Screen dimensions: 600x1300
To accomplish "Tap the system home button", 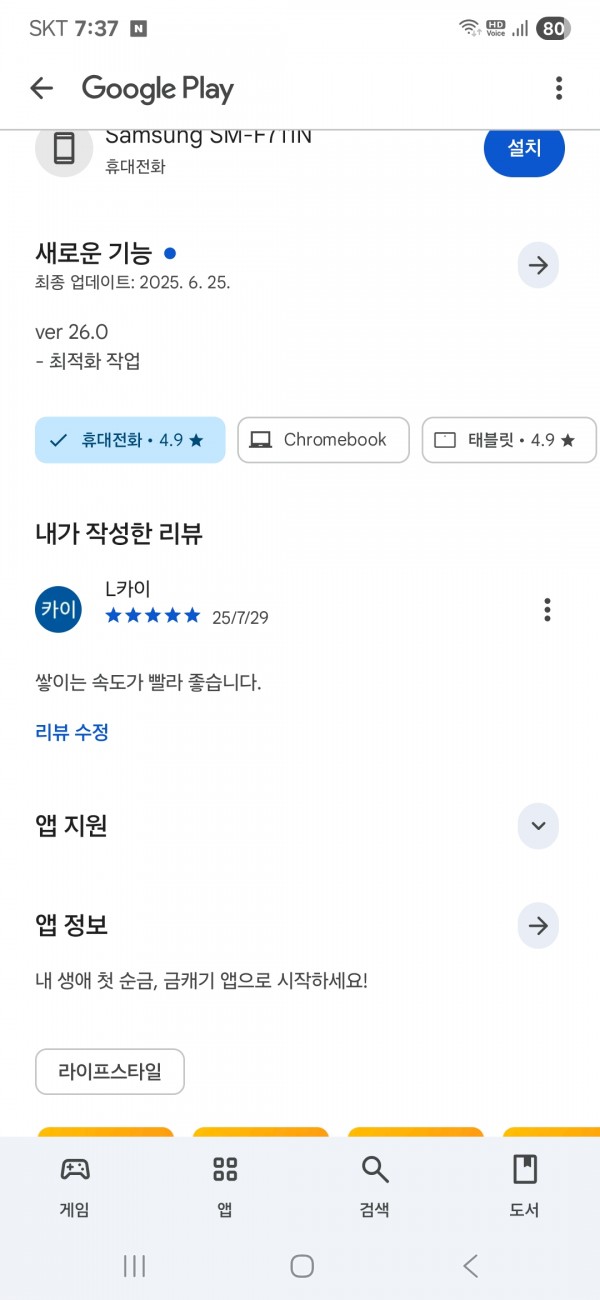I will 302,1266.
